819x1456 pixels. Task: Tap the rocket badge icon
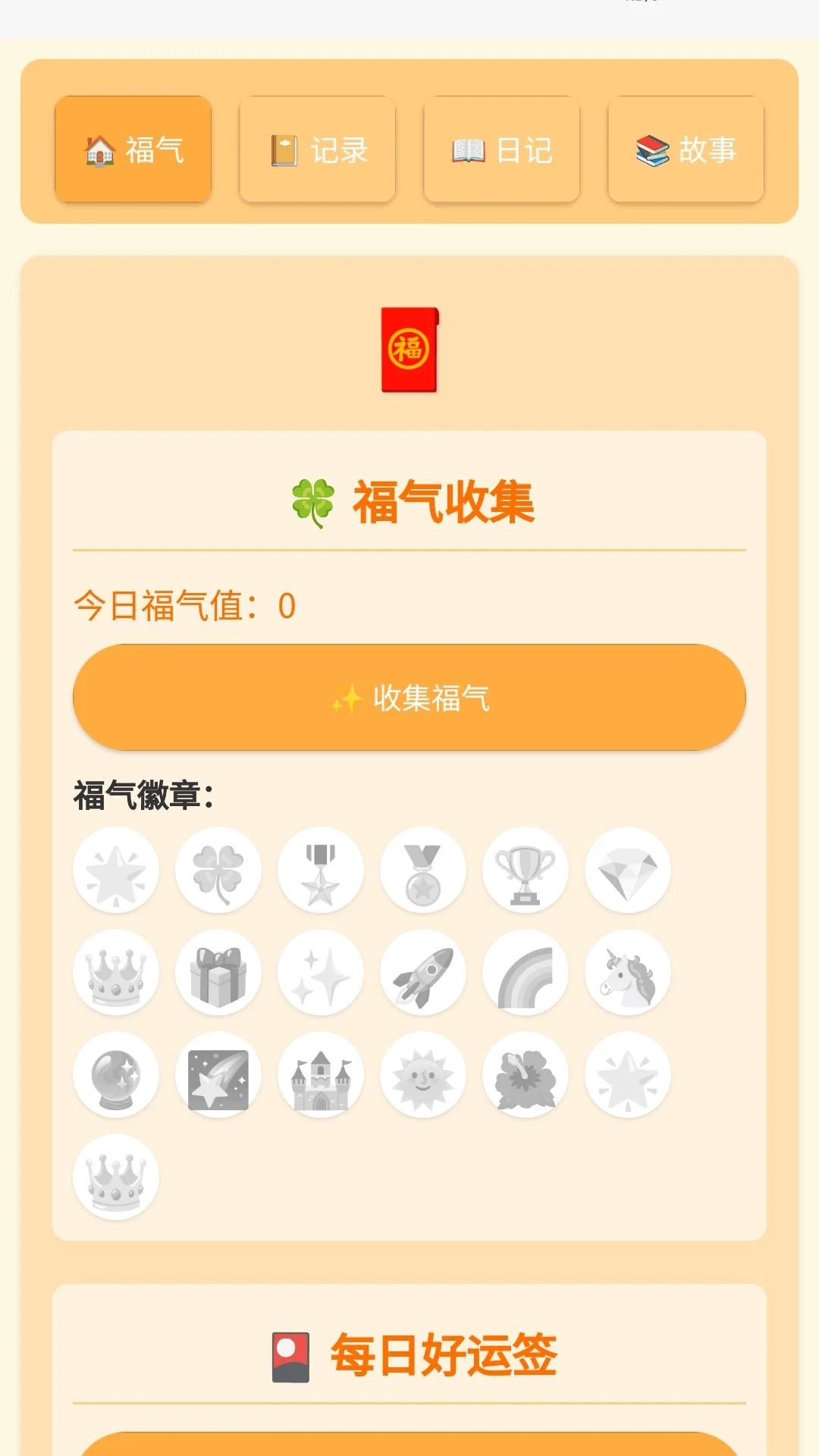pos(422,973)
